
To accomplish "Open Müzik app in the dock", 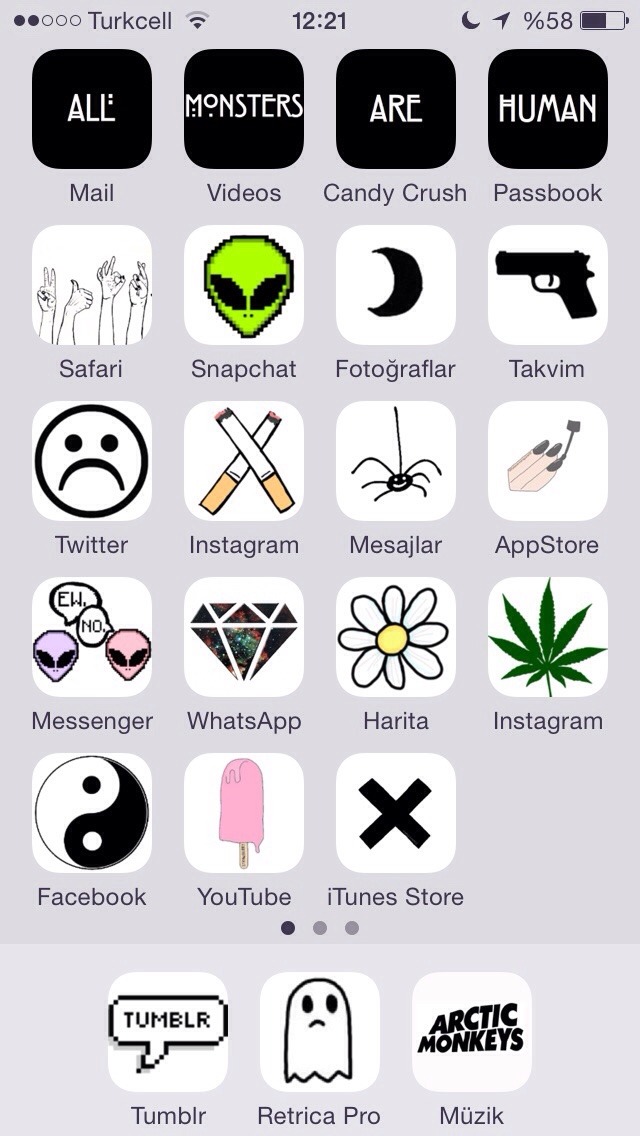I will pyautogui.click(x=472, y=1032).
